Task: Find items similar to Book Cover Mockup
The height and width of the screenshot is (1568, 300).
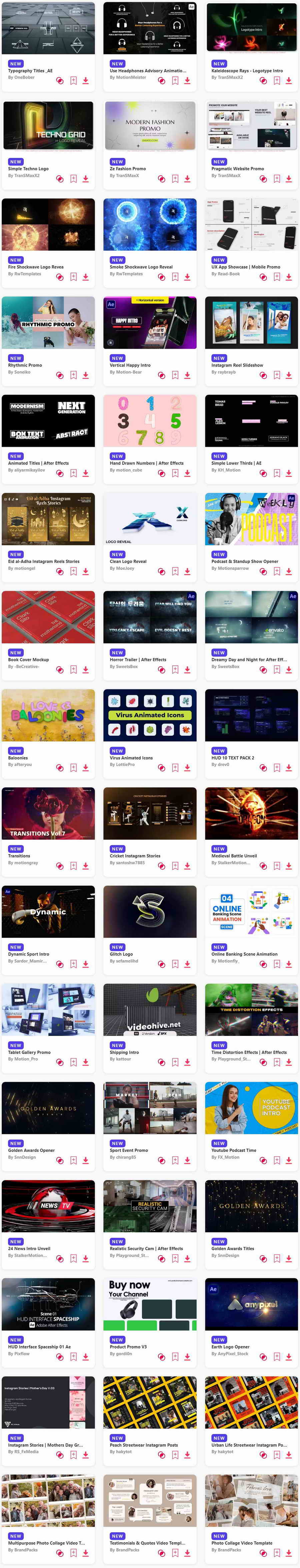Action: pos(60,670)
